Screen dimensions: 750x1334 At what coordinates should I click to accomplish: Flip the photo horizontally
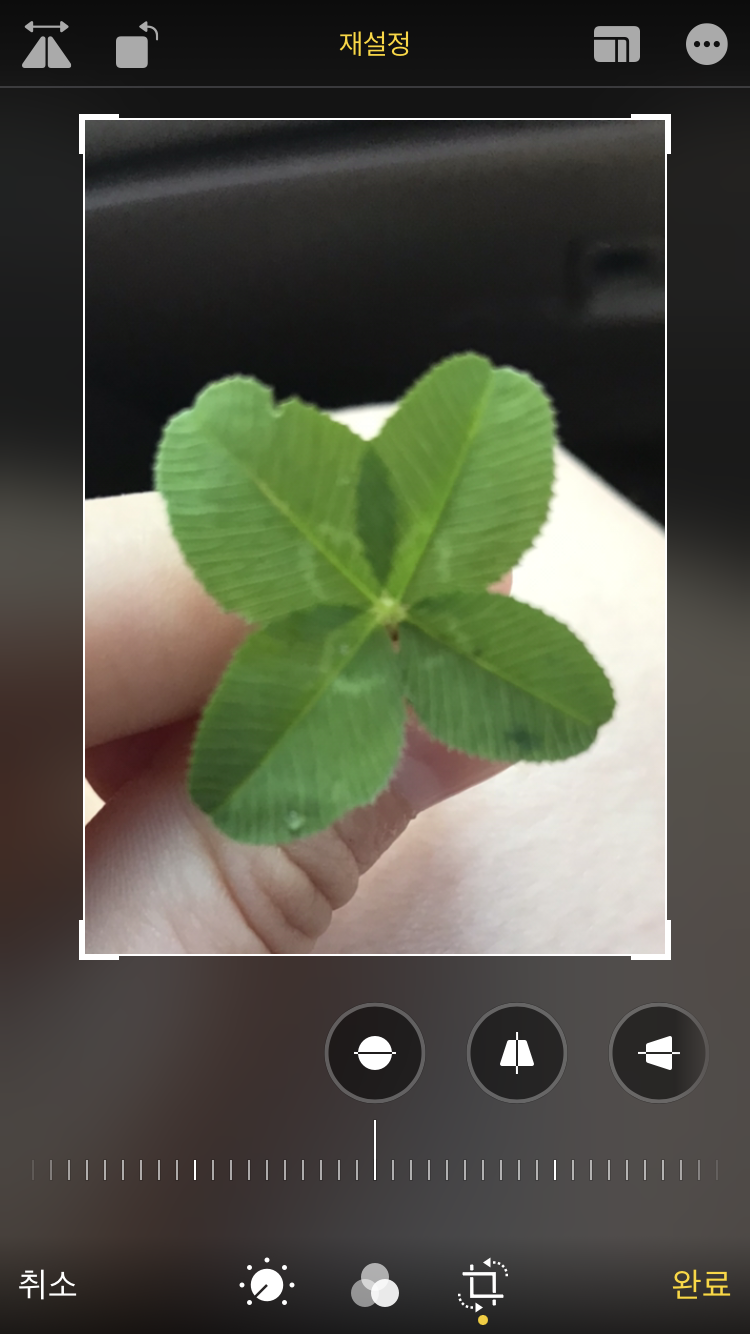click(47, 45)
